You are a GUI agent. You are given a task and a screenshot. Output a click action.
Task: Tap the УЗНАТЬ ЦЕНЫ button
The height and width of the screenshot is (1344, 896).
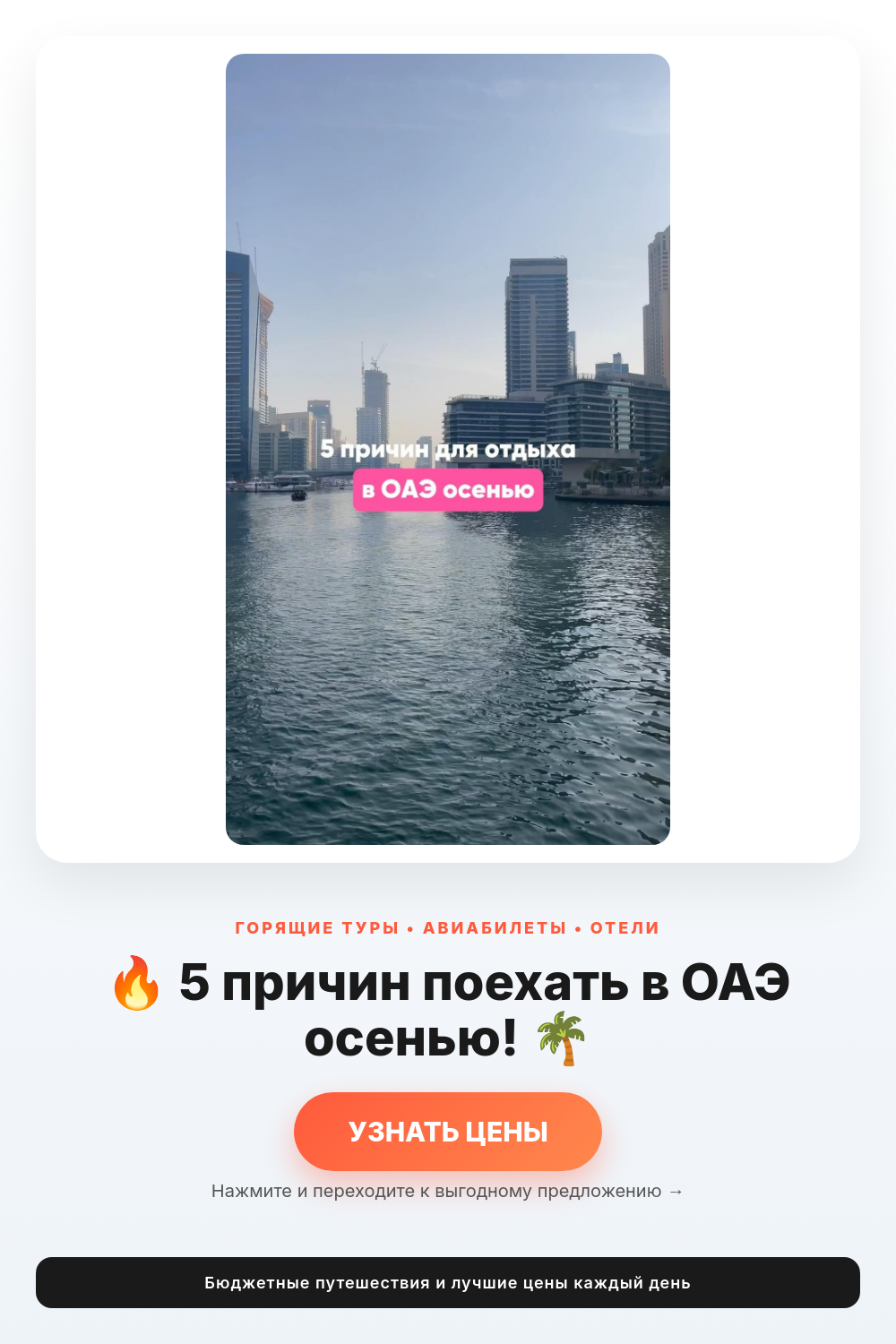coord(448,1132)
